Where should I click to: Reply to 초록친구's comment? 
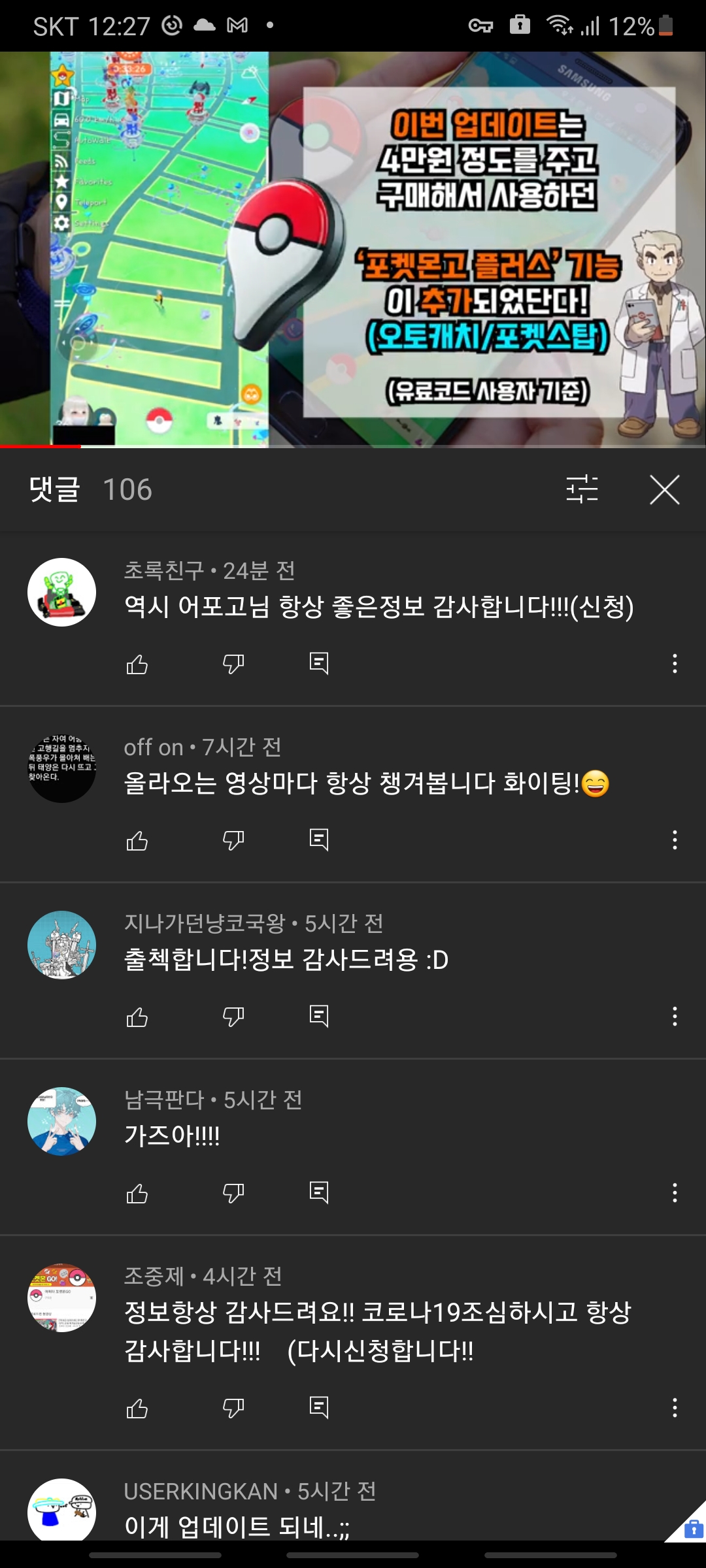pyautogui.click(x=319, y=664)
